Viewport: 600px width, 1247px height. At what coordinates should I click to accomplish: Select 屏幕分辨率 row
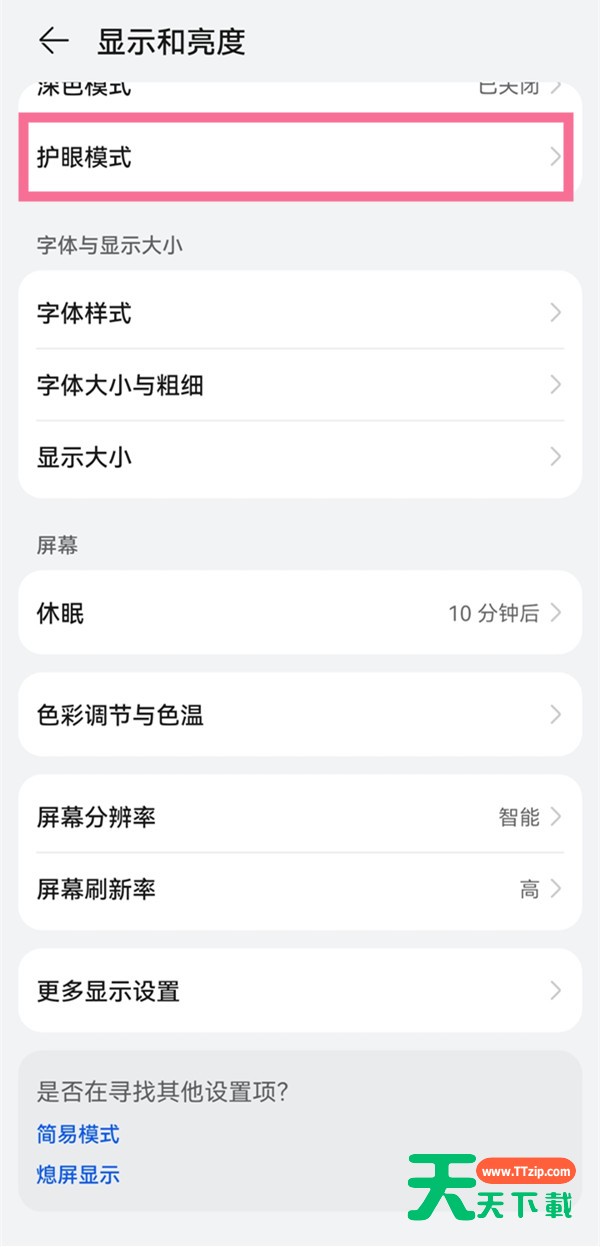click(299, 817)
